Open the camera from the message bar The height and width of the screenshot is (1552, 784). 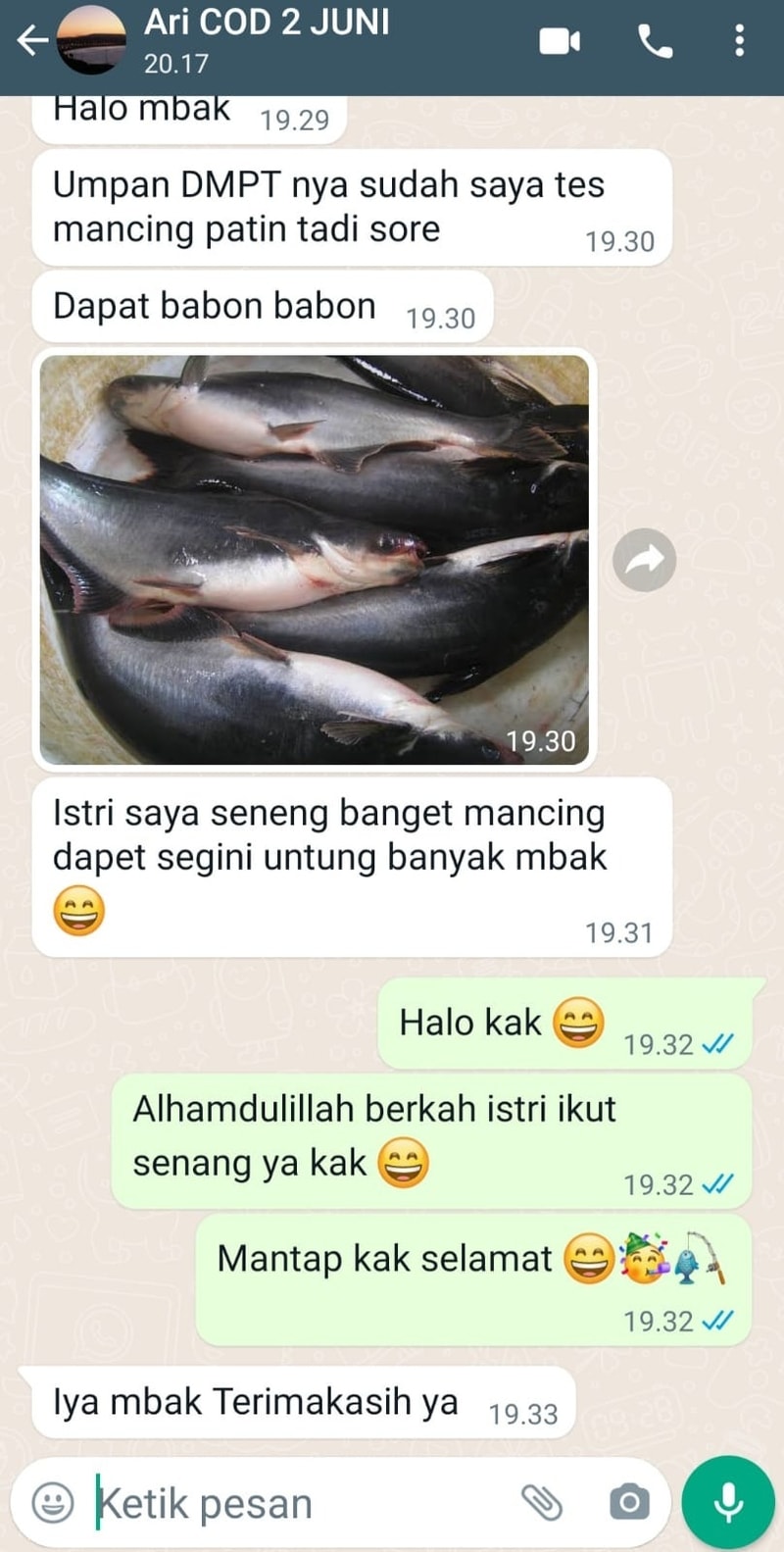628,1502
